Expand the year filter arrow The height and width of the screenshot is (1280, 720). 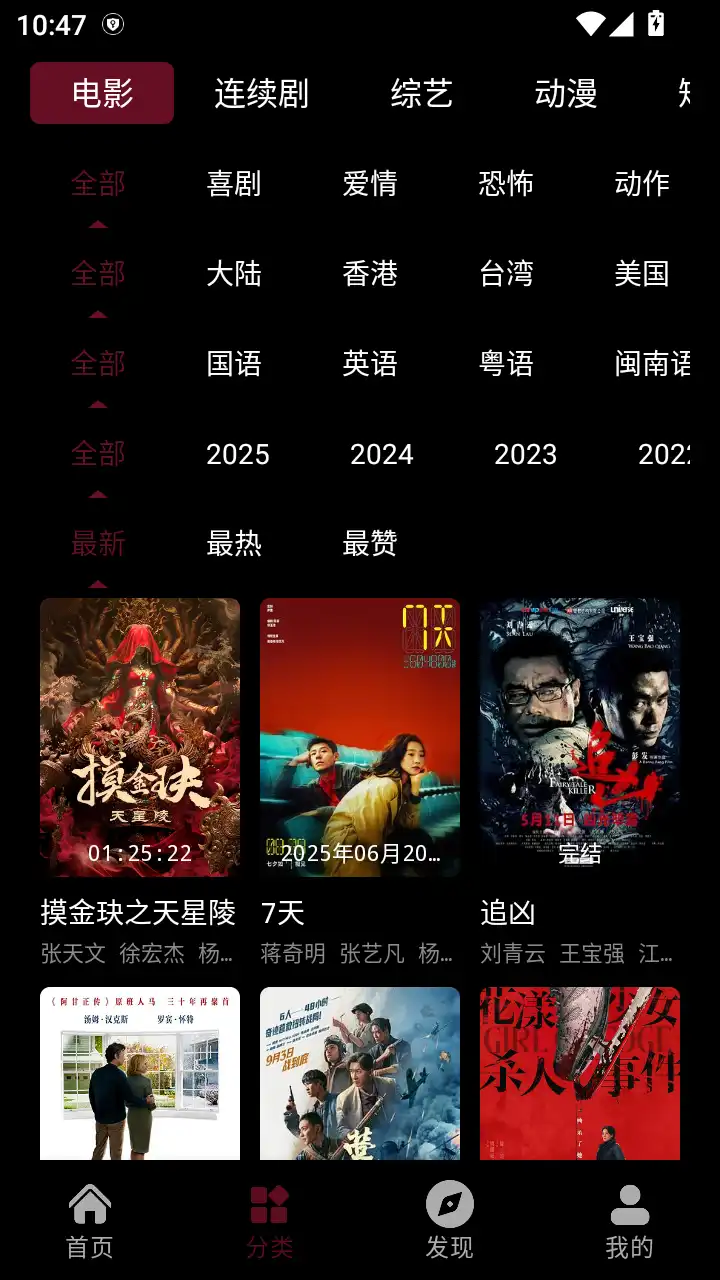[x=97, y=494]
